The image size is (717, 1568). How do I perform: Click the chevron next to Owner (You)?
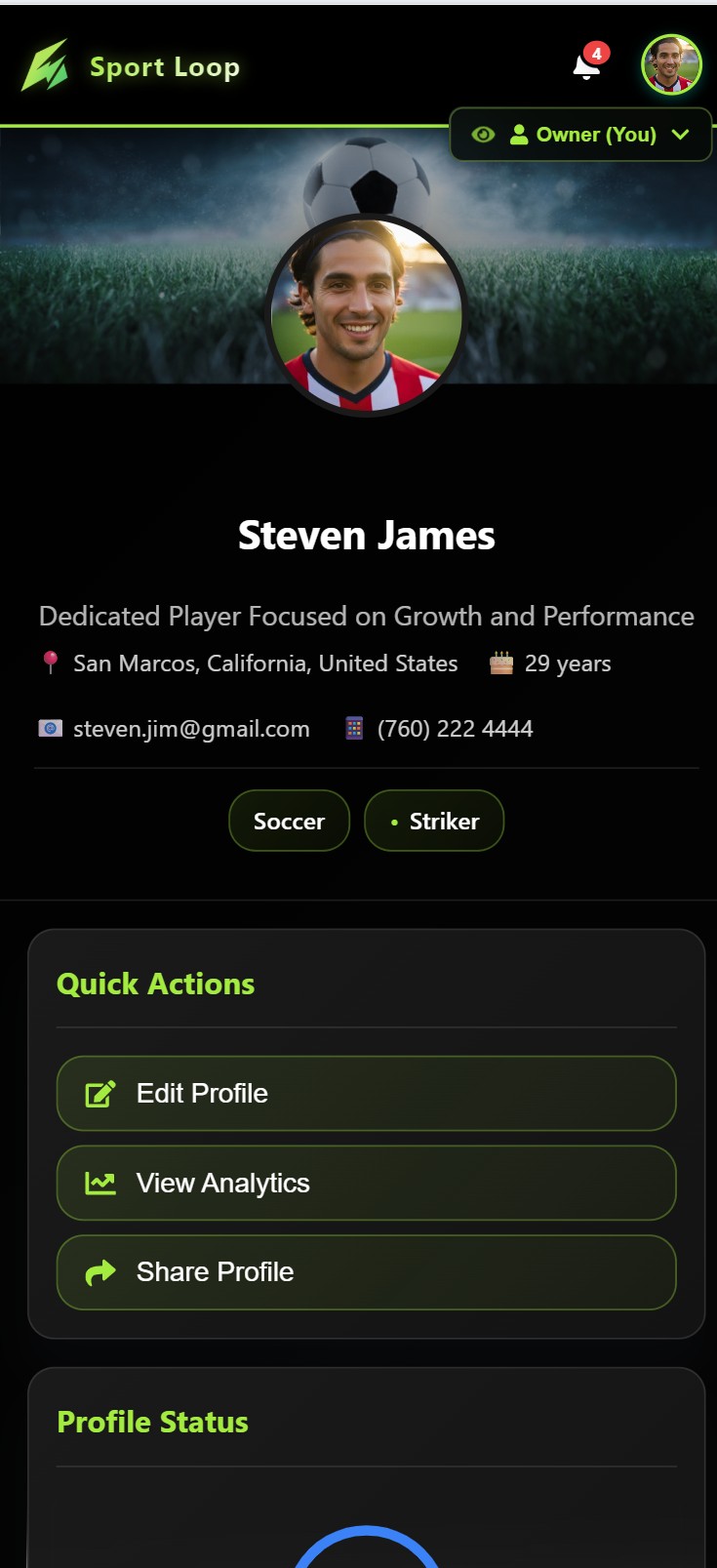(681, 135)
